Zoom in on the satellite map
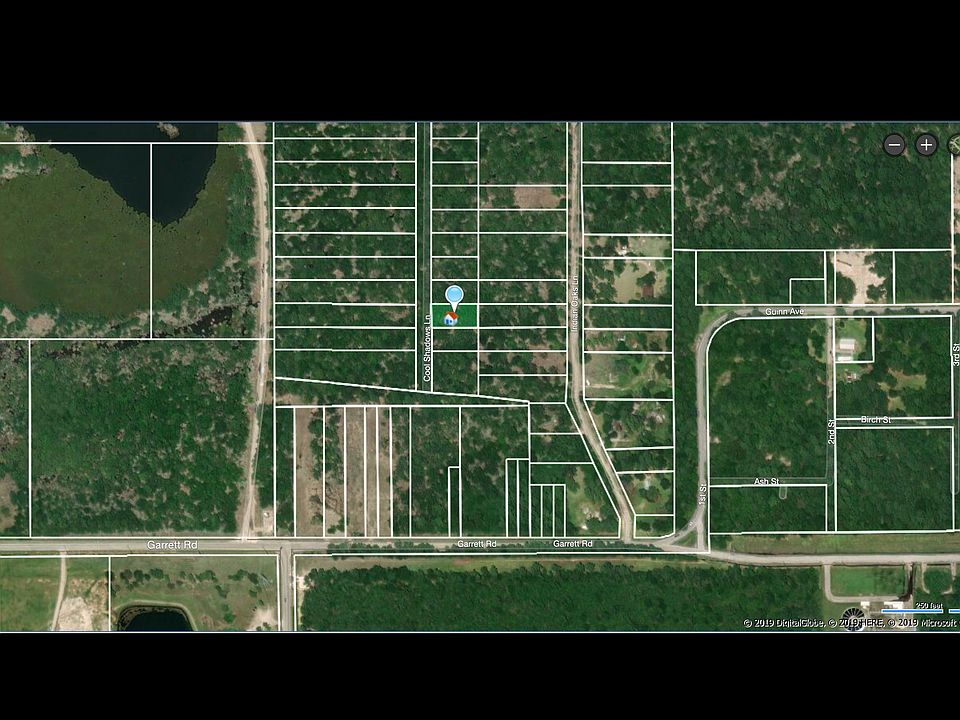Image resolution: width=960 pixels, height=720 pixels. click(926, 145)
